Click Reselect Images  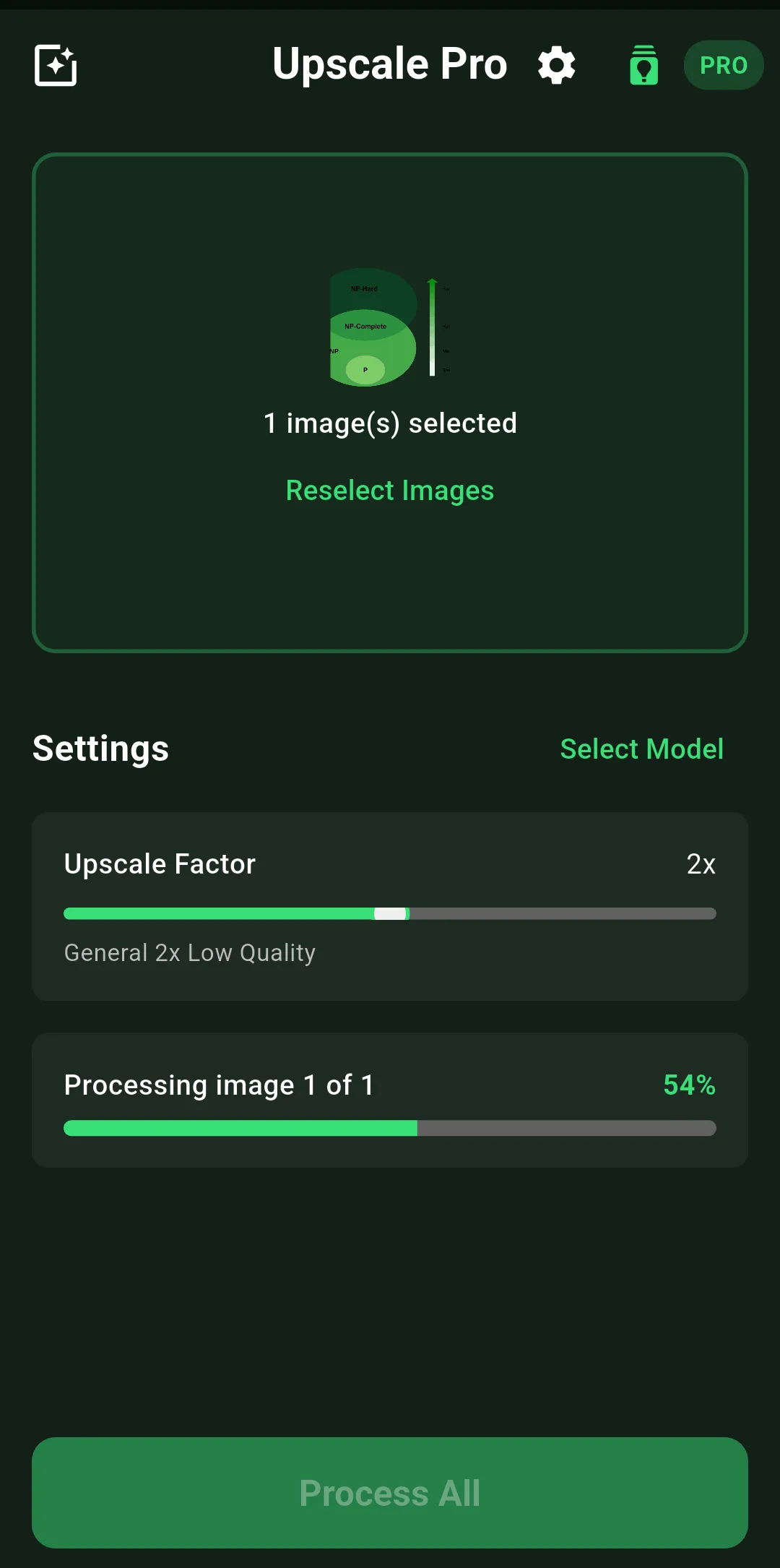point(390,490)
